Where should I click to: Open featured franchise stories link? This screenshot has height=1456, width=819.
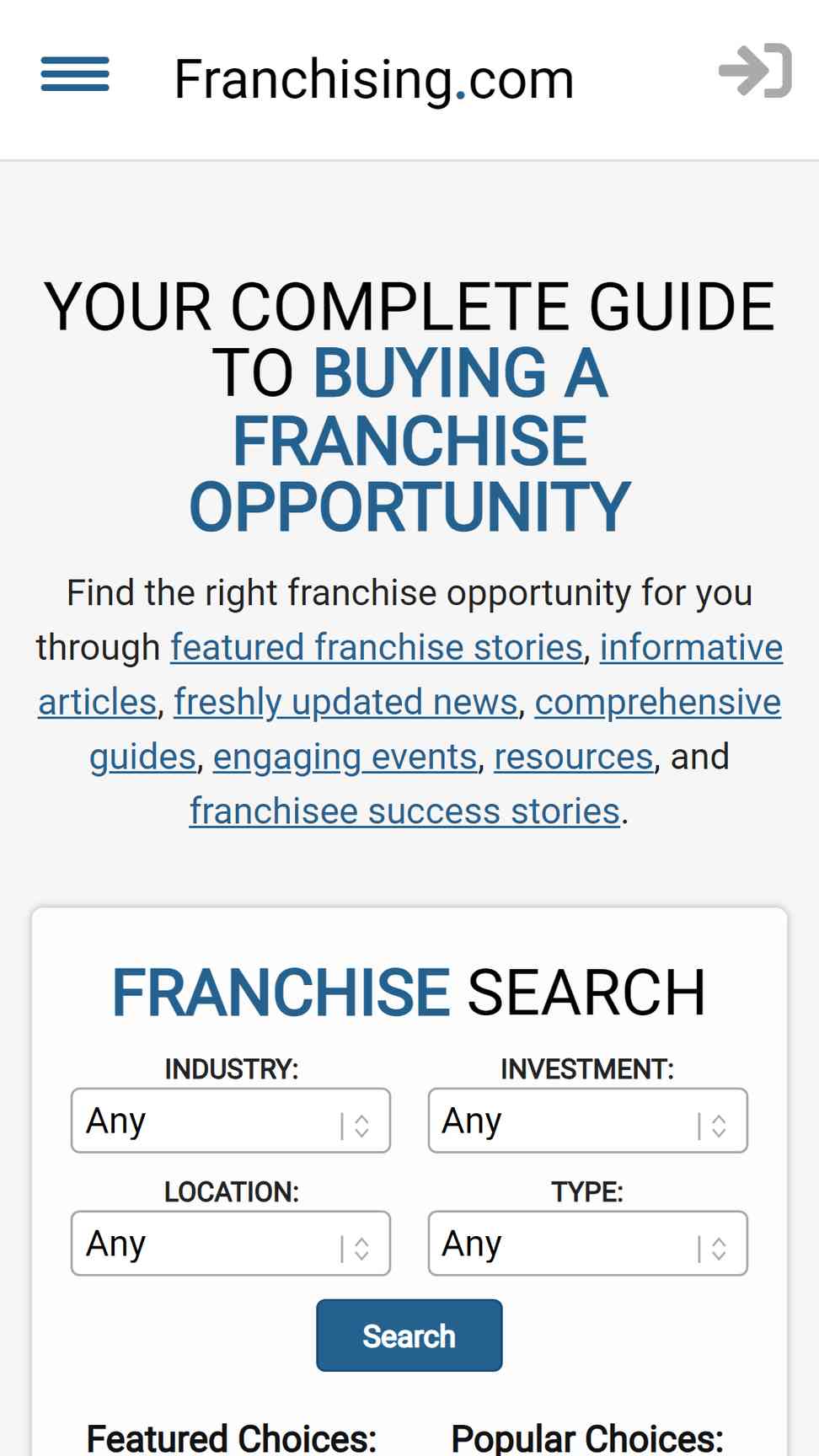coord(377,647)
